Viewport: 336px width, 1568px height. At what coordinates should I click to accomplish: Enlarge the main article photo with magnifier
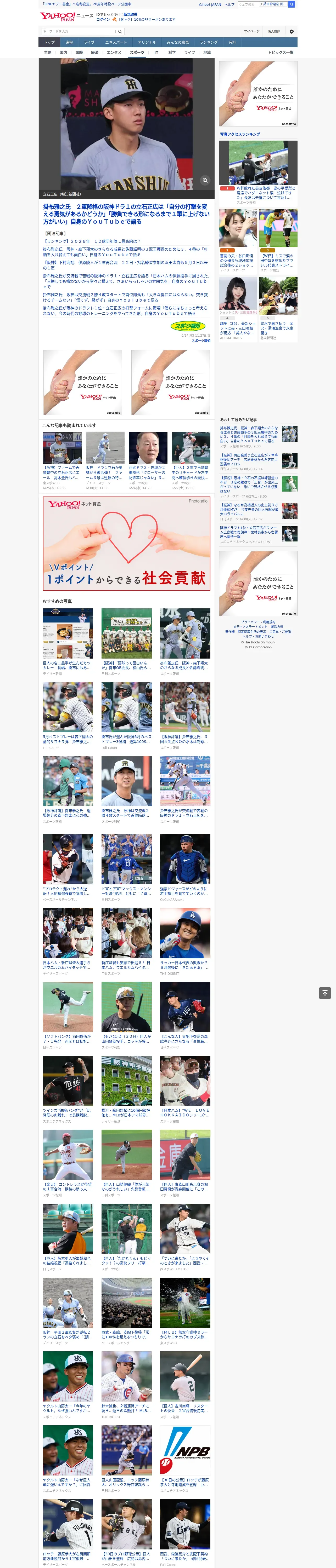point(205,180)
